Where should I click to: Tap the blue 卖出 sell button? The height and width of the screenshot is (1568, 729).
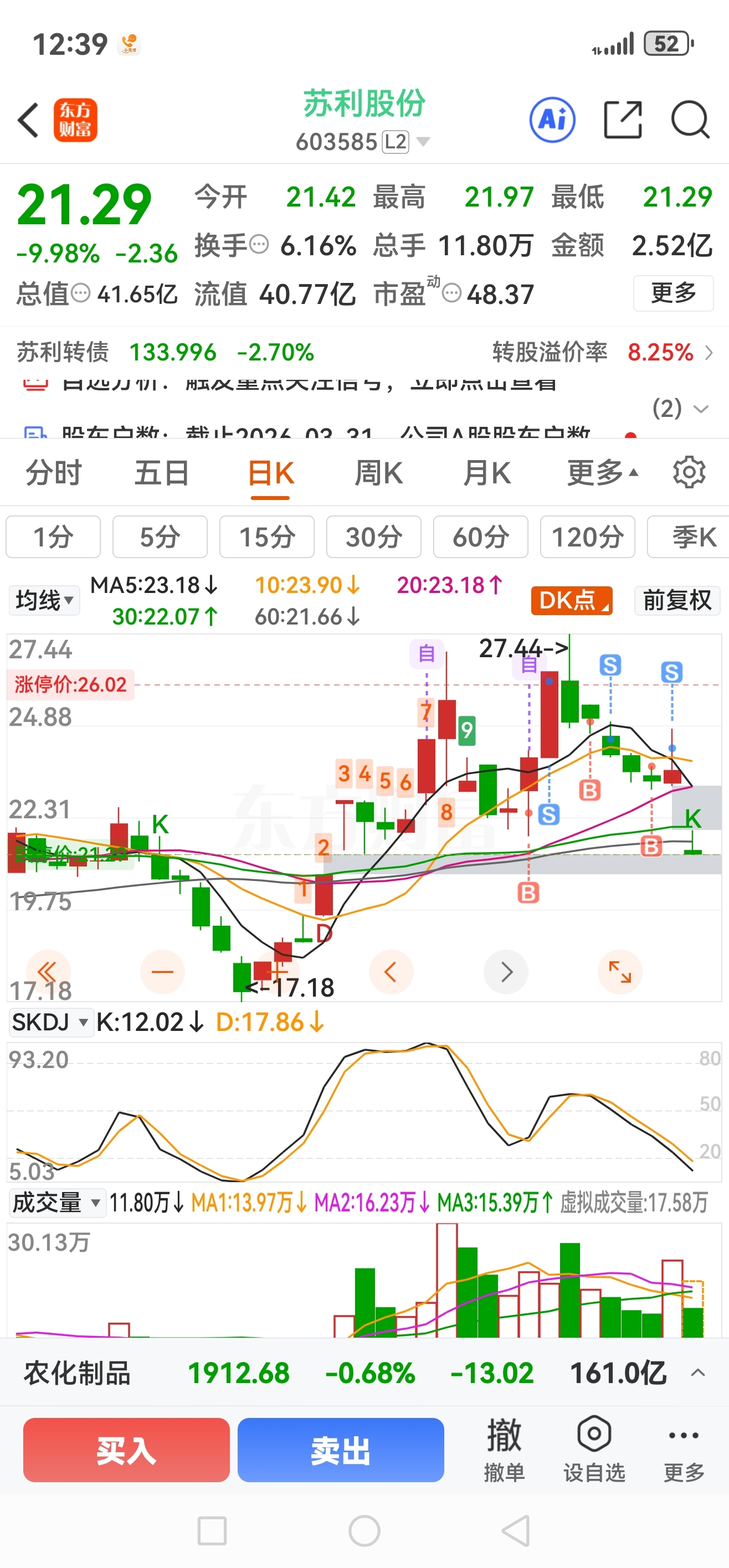[341, 1450]
